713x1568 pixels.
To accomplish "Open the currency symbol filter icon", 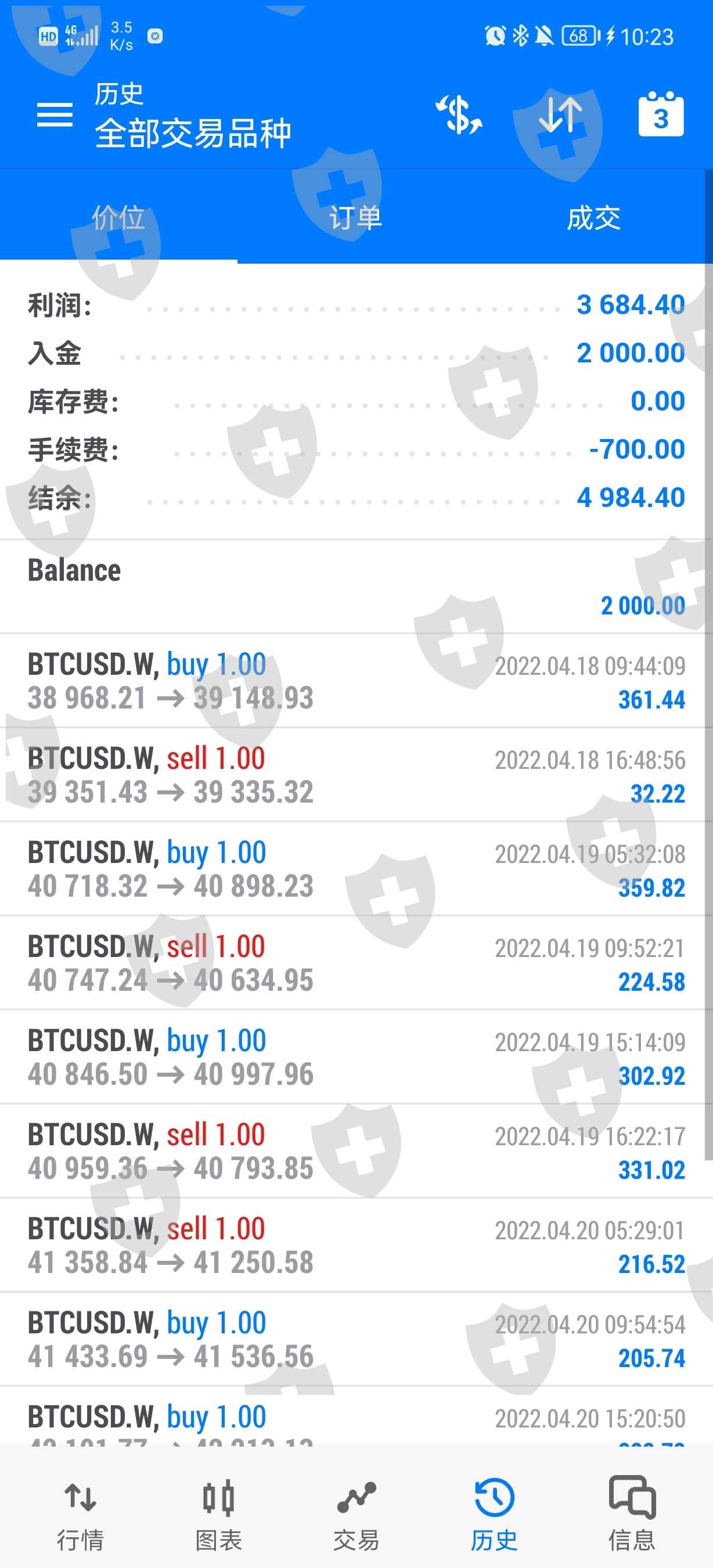I will click(x=459, y=114).
